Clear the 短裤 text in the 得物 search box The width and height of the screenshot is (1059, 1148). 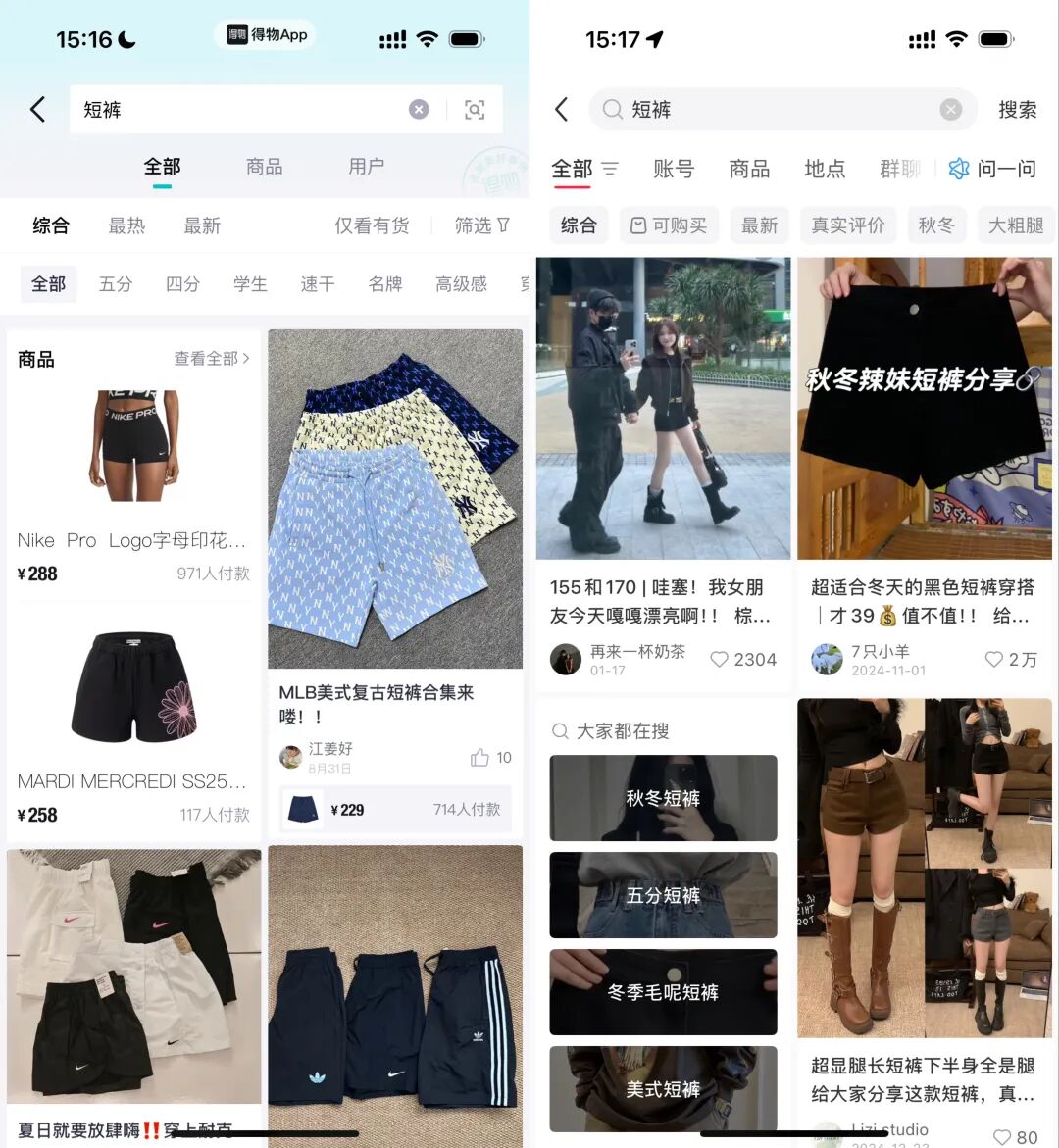click(419, 110)
